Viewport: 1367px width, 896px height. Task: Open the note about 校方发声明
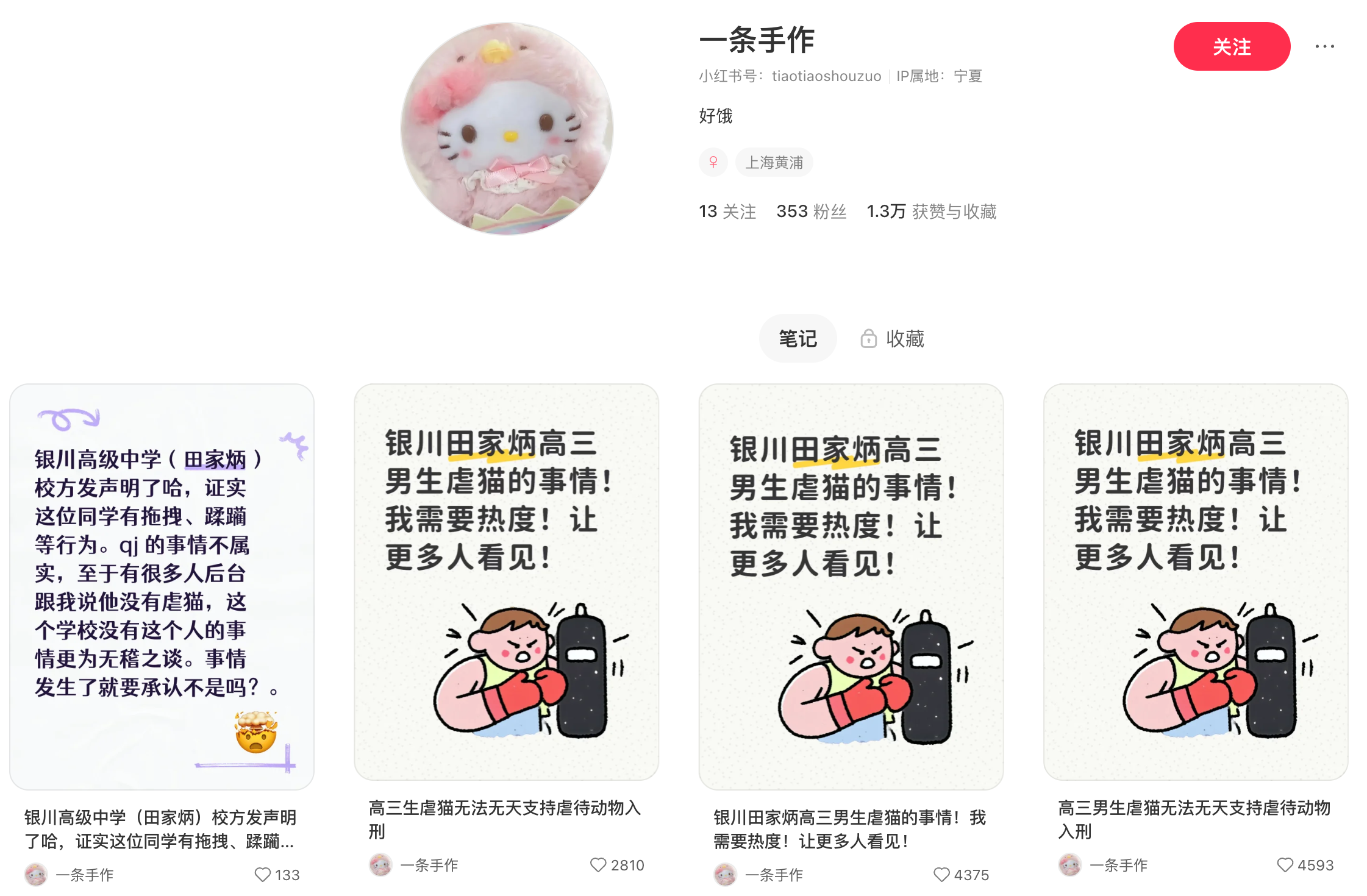click(162, 586)
